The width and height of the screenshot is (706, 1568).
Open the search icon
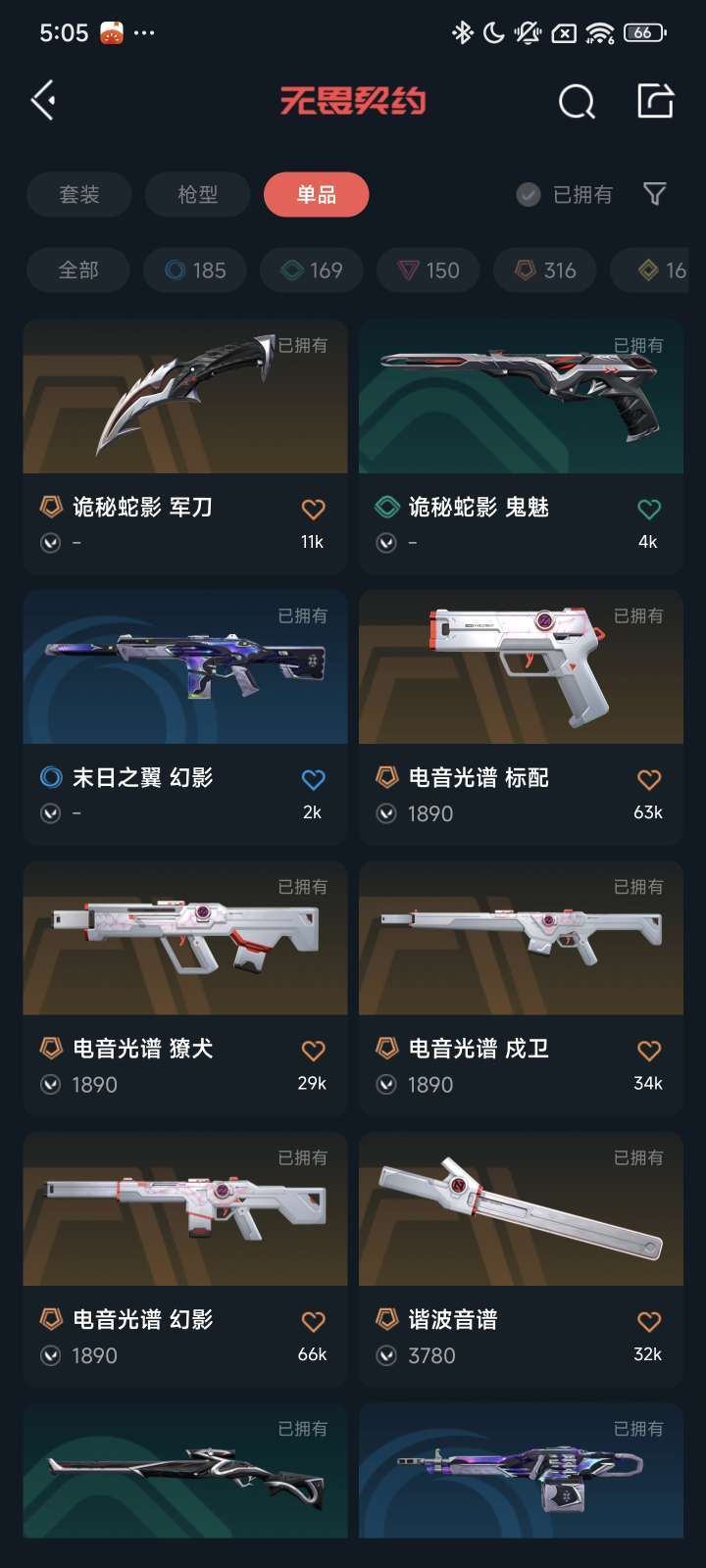click(577, 101)
